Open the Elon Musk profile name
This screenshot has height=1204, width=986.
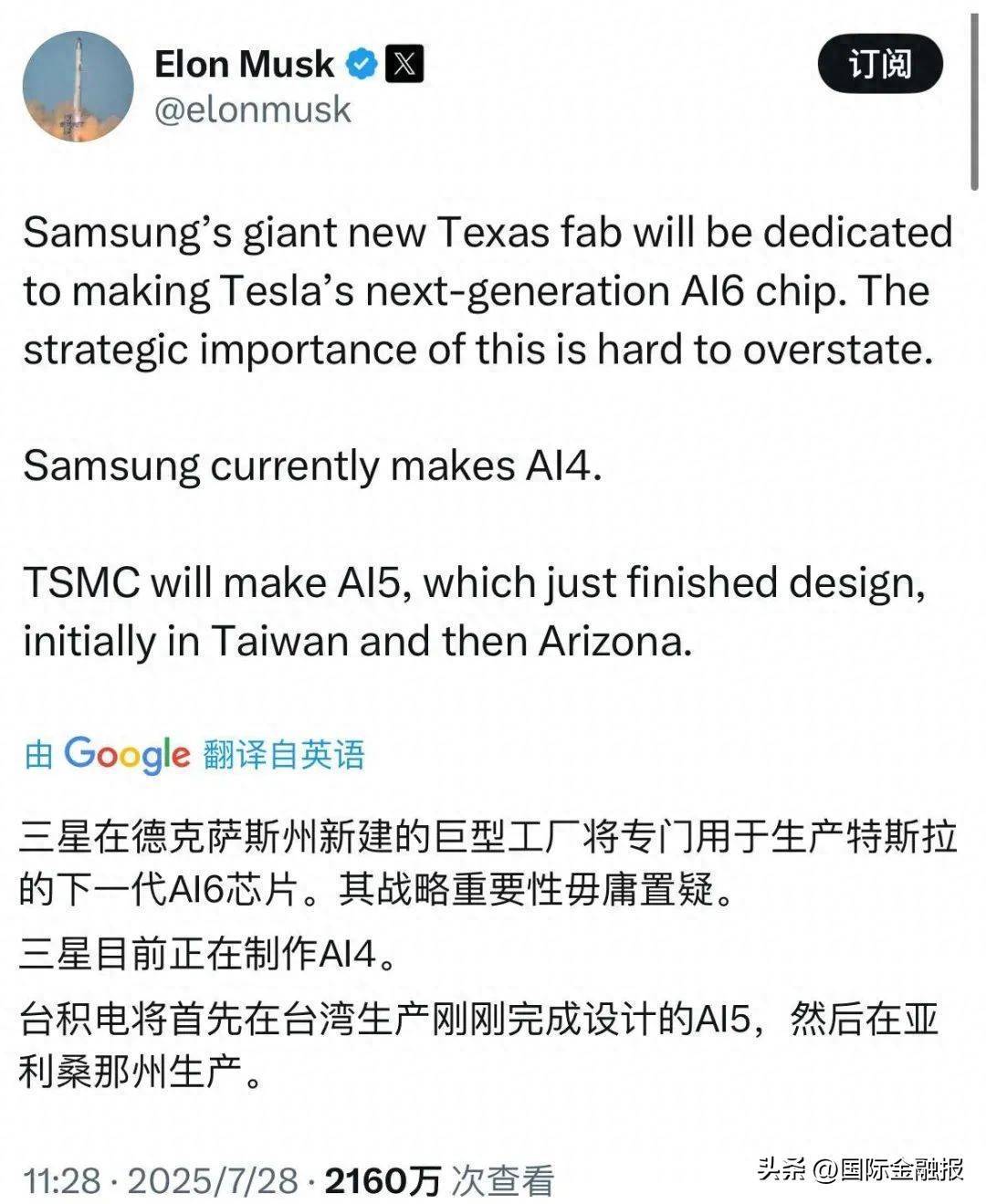click(244, 64)
